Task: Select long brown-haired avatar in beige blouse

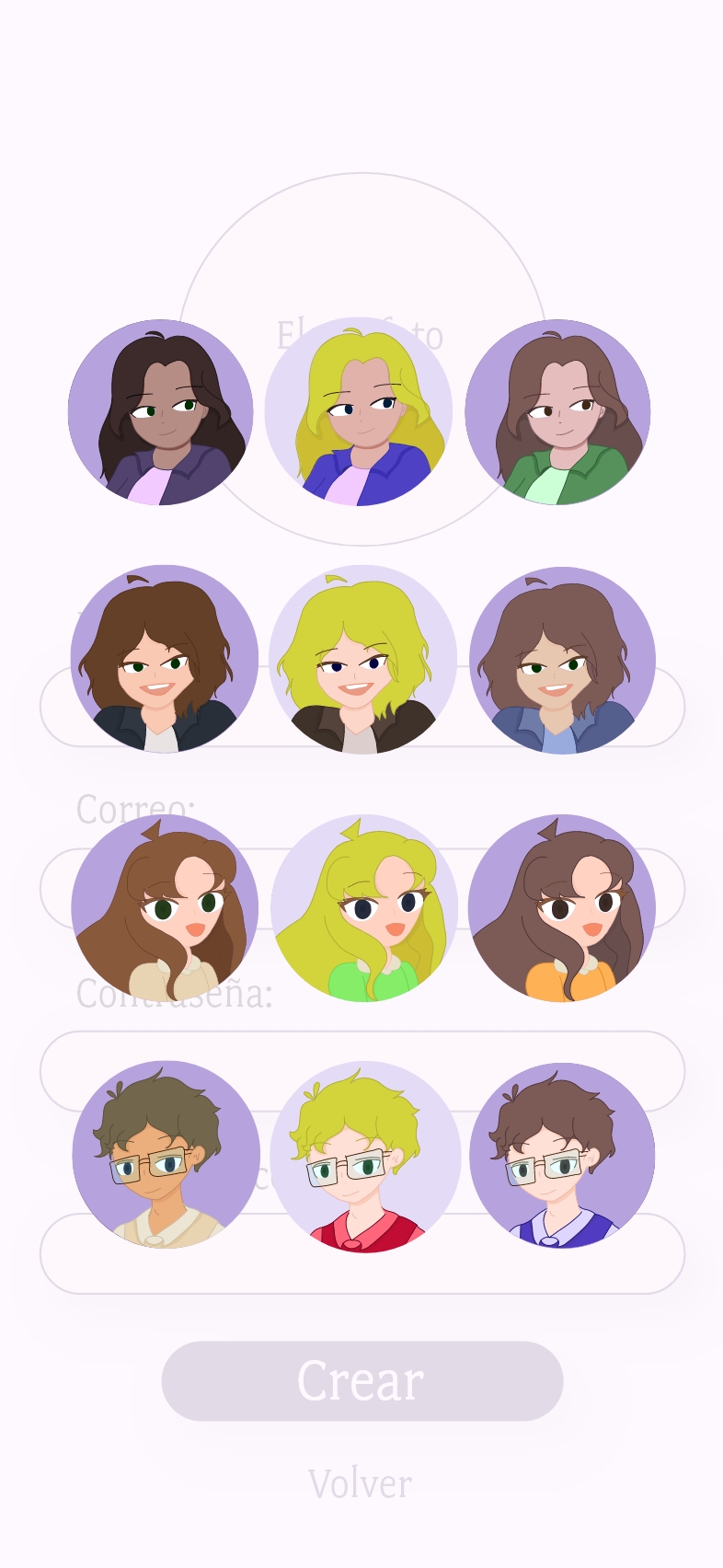Action: [x=165, y=907]
